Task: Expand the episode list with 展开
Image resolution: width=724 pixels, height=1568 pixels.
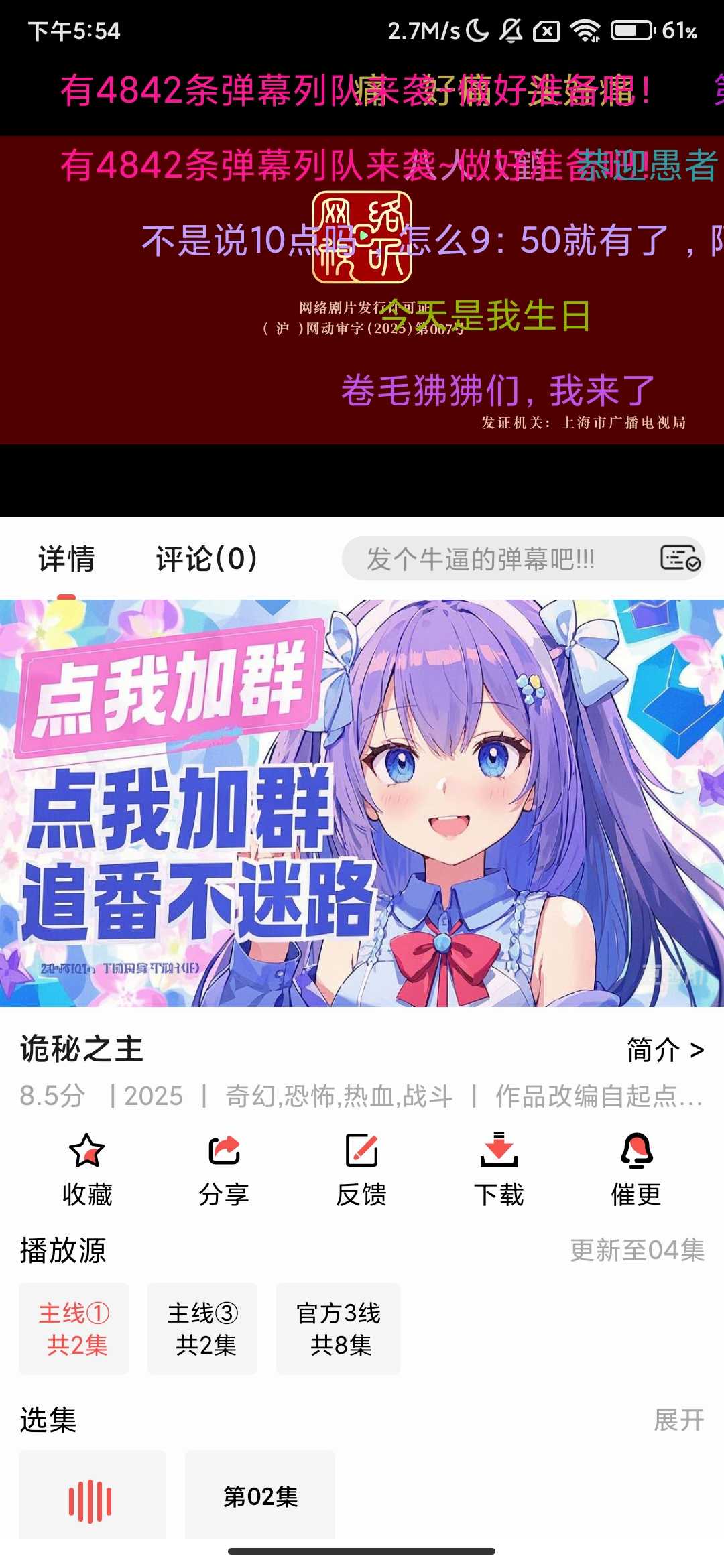Action: pyautogui.click(x=678, y=1420)
